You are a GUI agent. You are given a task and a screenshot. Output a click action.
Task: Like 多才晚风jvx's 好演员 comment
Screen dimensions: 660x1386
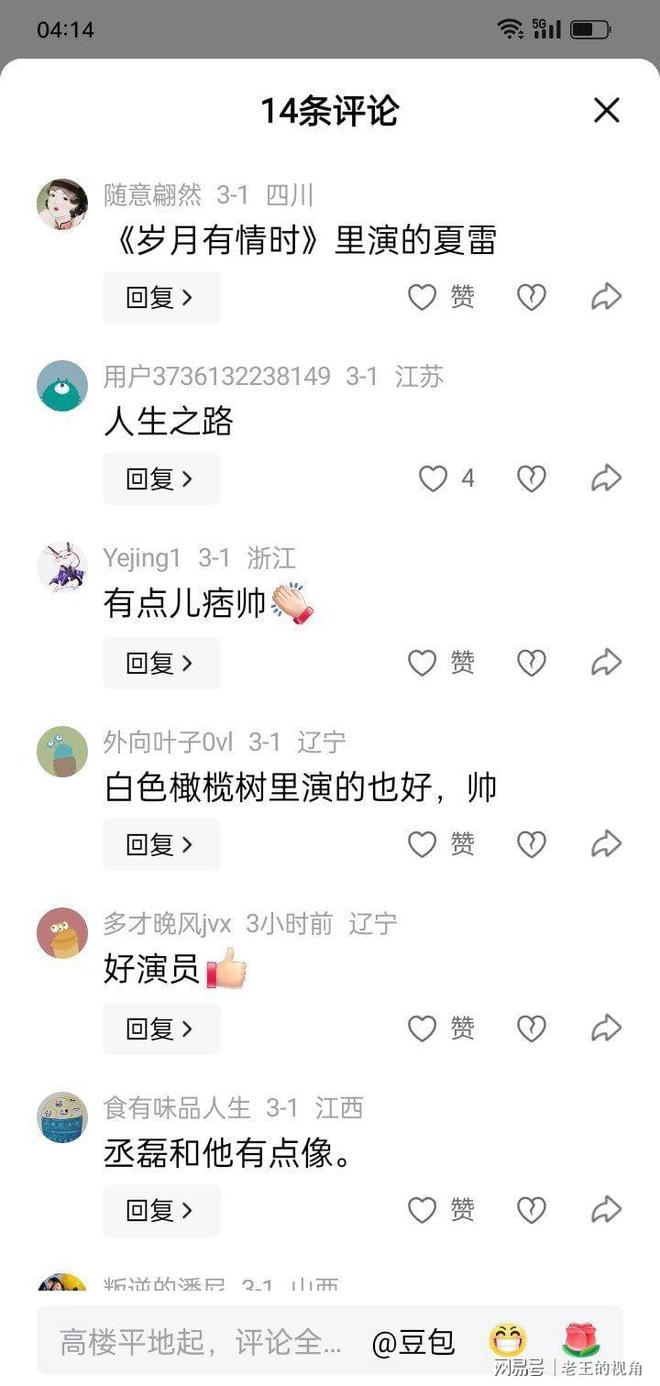422,1028
